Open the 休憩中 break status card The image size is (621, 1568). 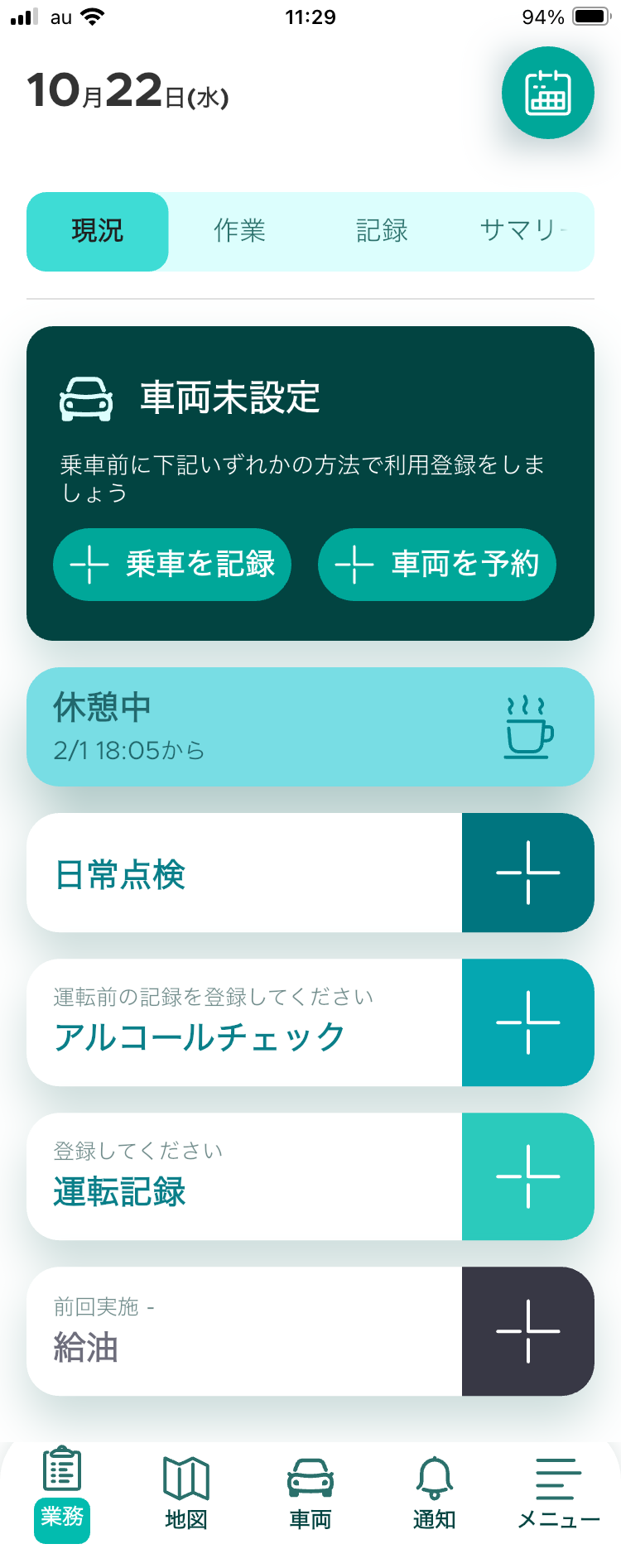point(310,727)
